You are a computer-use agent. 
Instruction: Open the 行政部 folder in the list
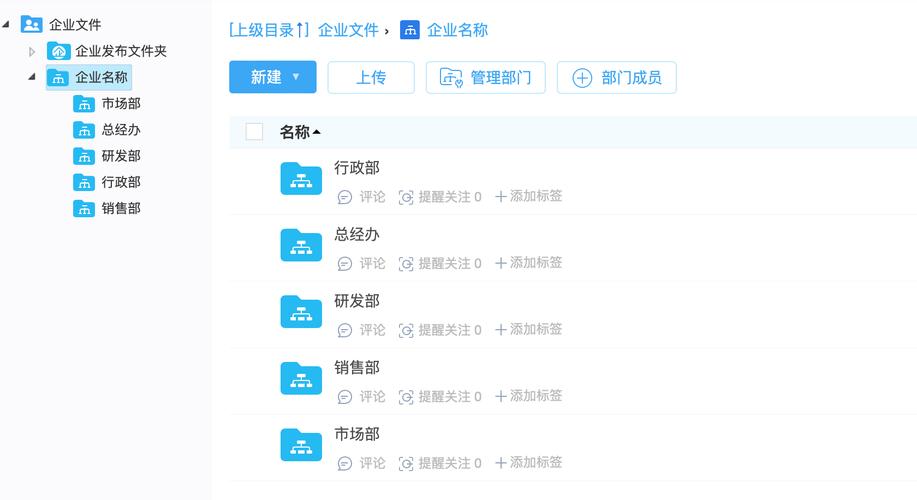(357, 168)
